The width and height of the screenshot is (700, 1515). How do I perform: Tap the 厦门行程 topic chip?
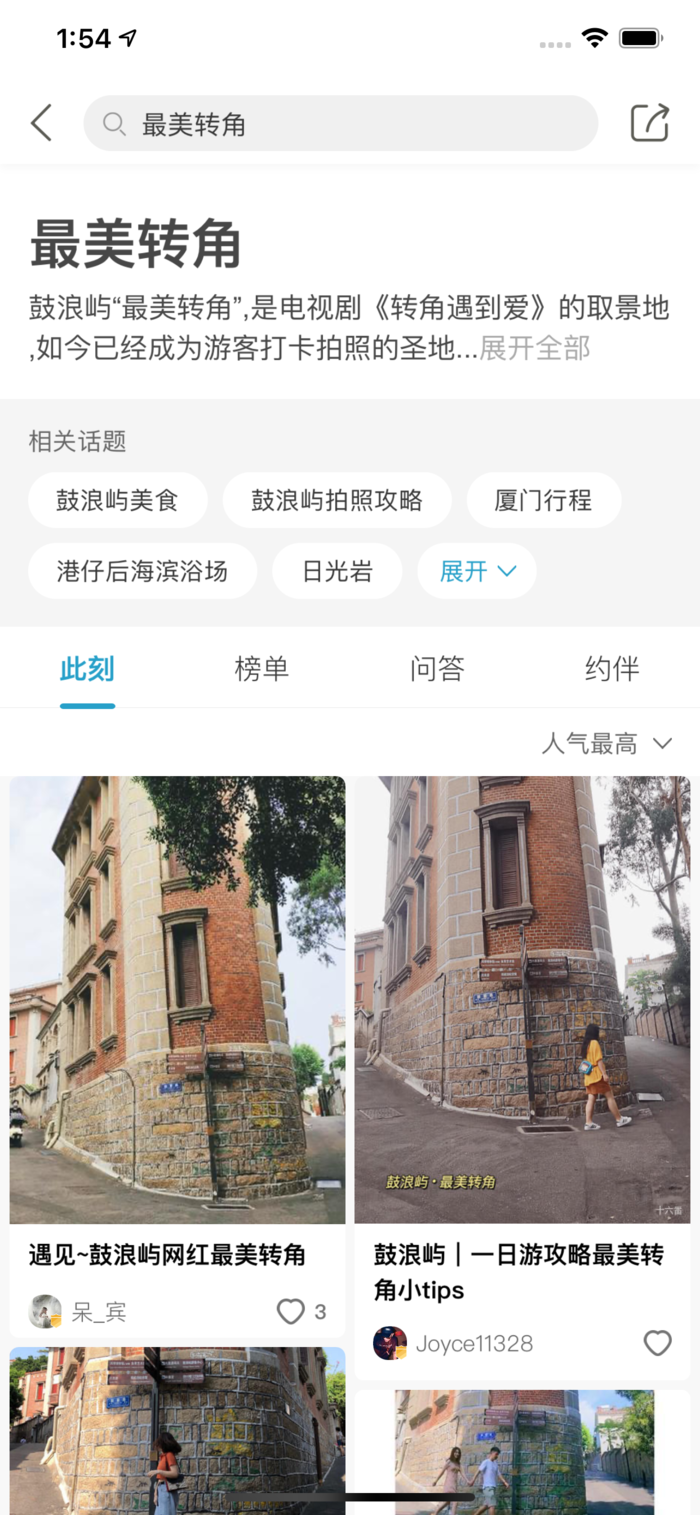[x=543, y=500]
